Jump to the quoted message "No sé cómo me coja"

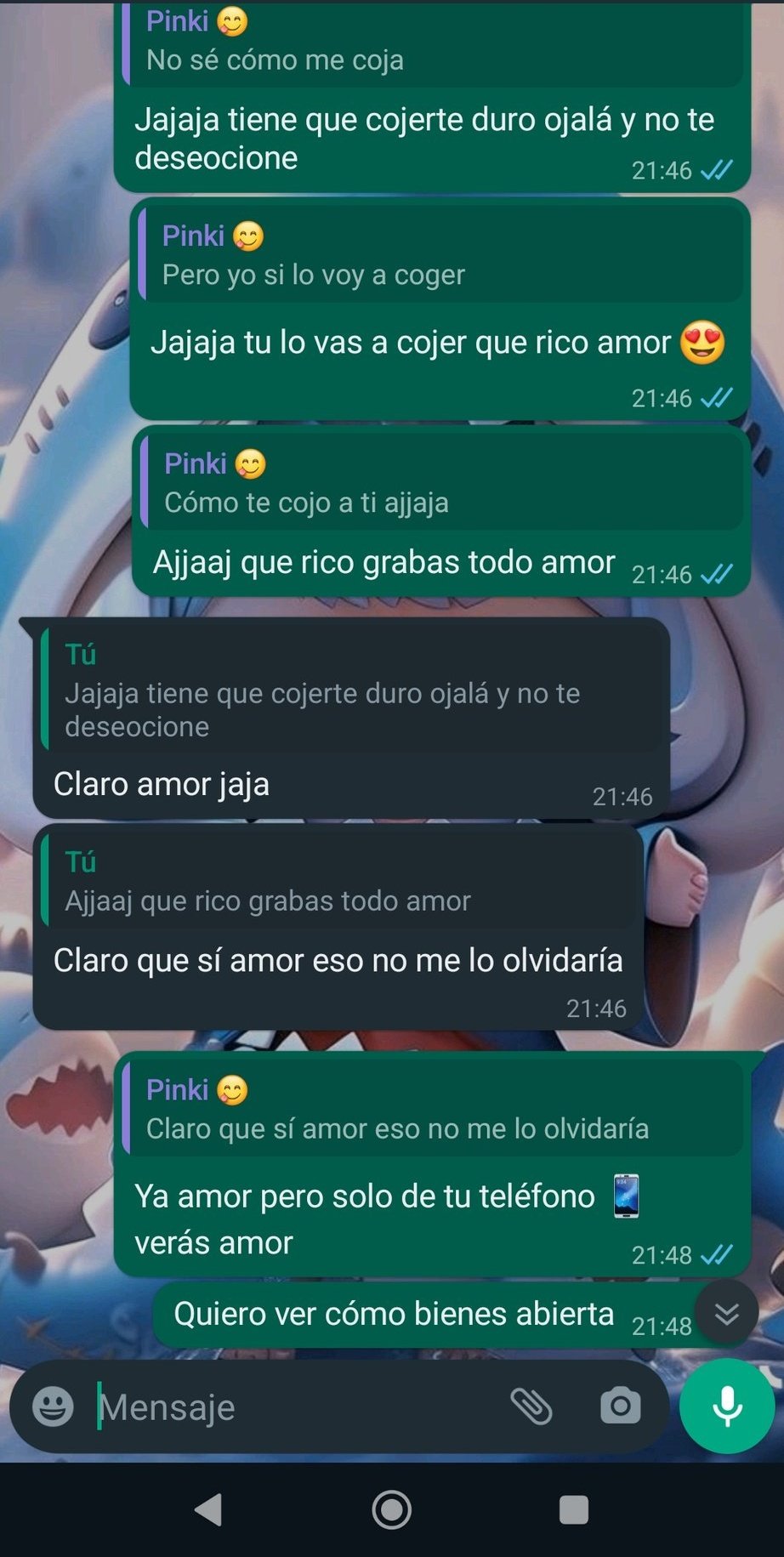pyautogui.click(x=434, y=44)
